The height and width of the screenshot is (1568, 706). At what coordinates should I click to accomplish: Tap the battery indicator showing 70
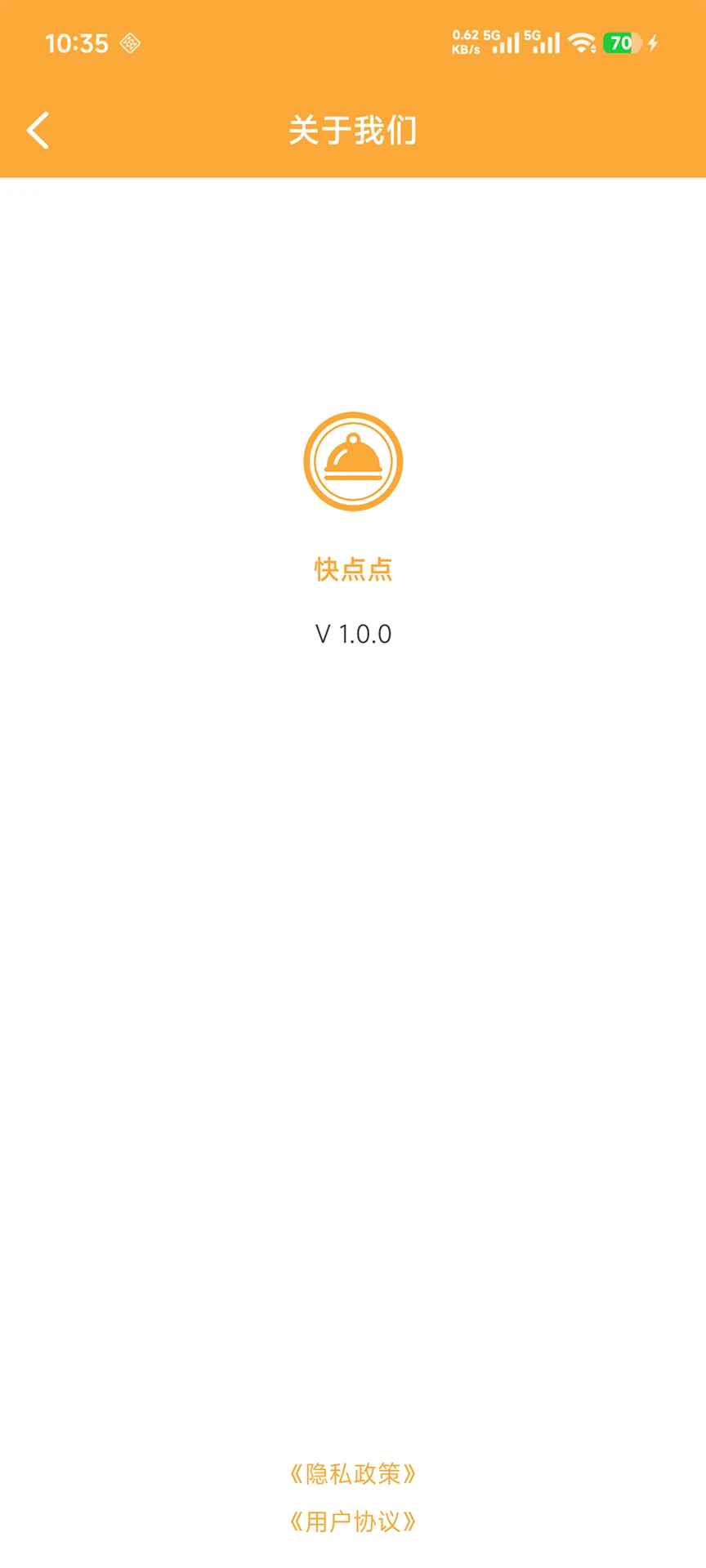click(619, 42)
